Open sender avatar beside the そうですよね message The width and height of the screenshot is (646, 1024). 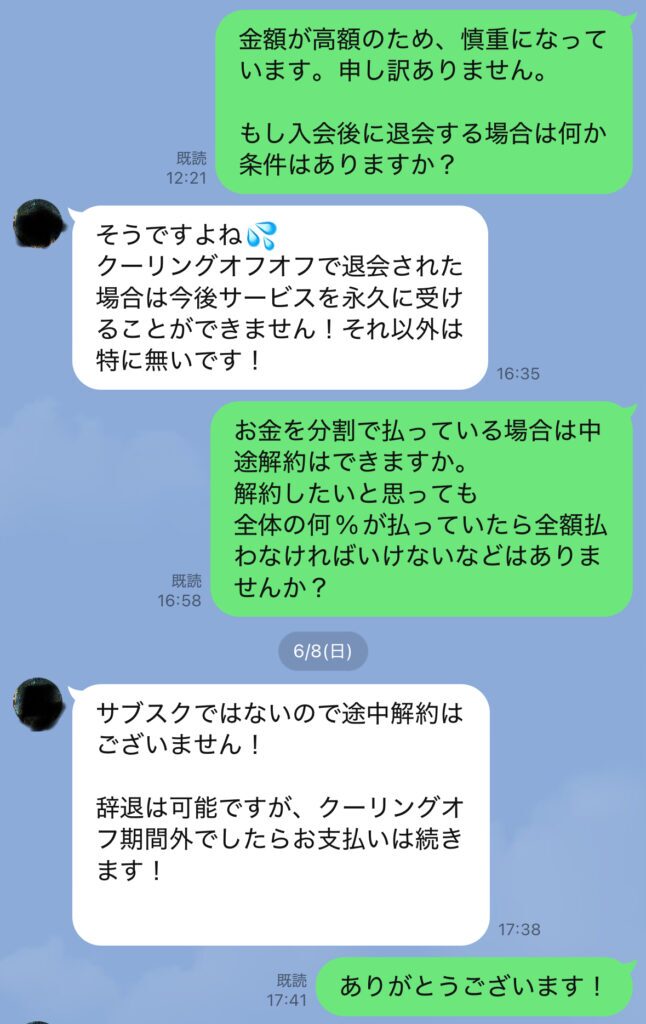point(39,224)
